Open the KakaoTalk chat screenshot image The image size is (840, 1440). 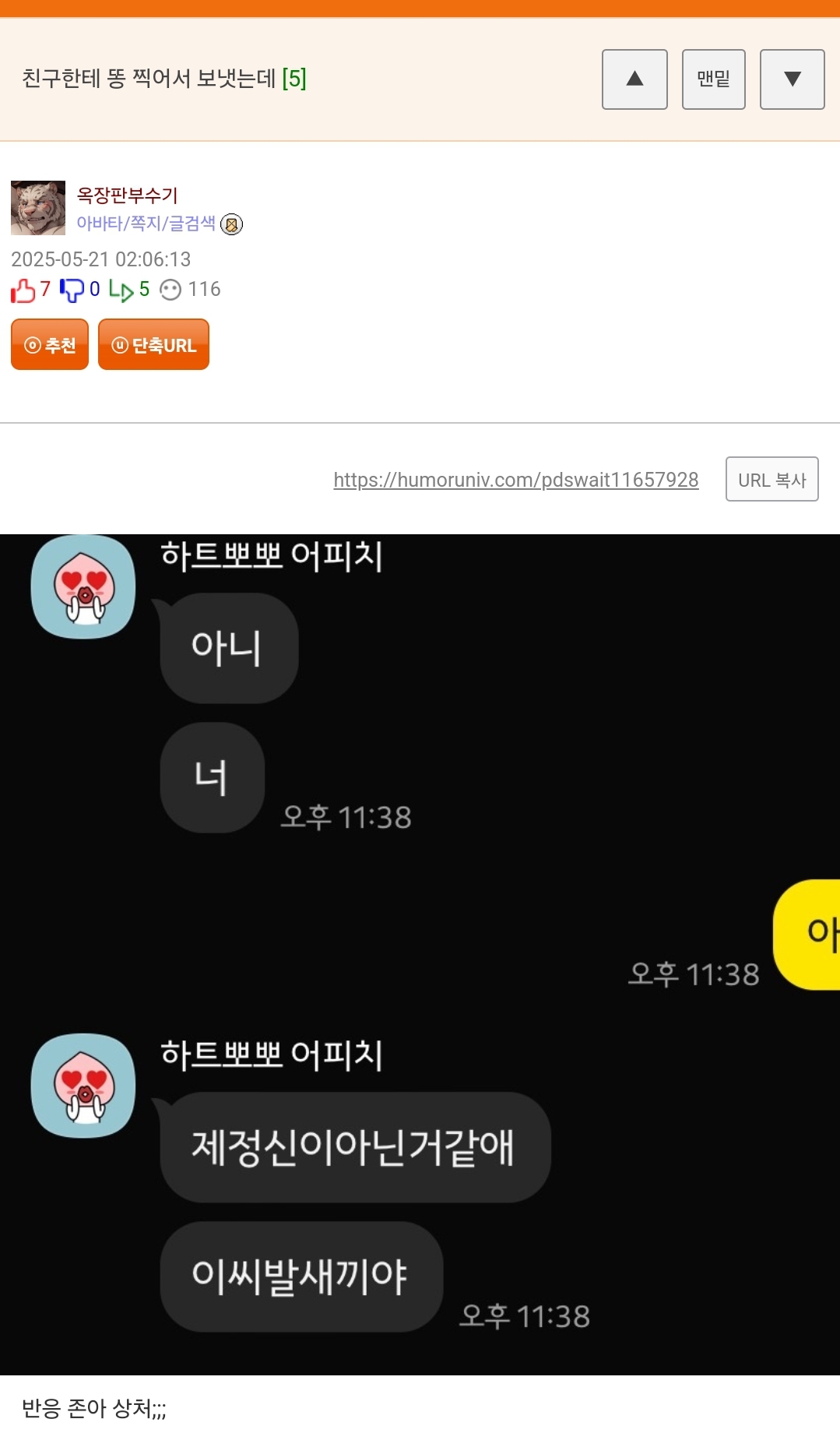420,954
